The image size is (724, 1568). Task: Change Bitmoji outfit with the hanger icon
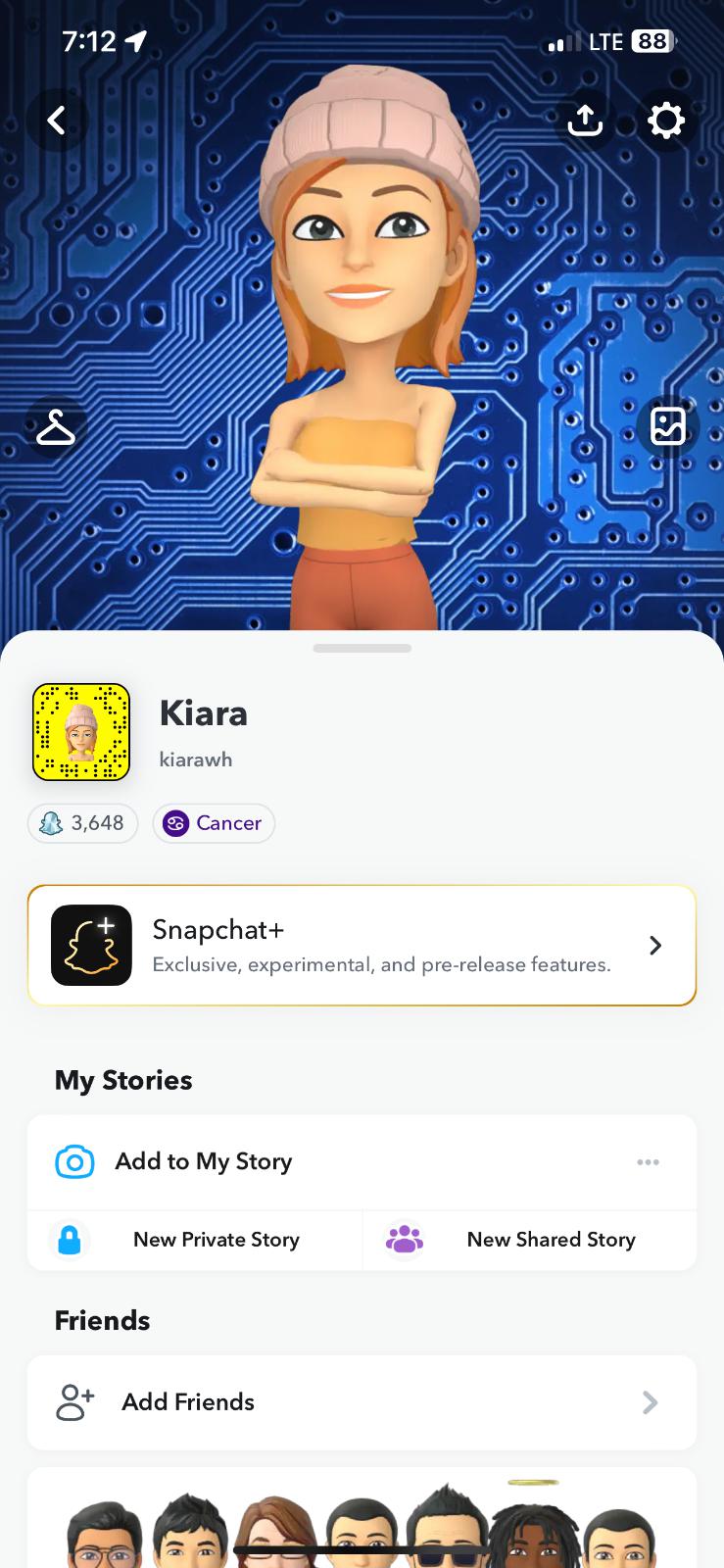56,427
